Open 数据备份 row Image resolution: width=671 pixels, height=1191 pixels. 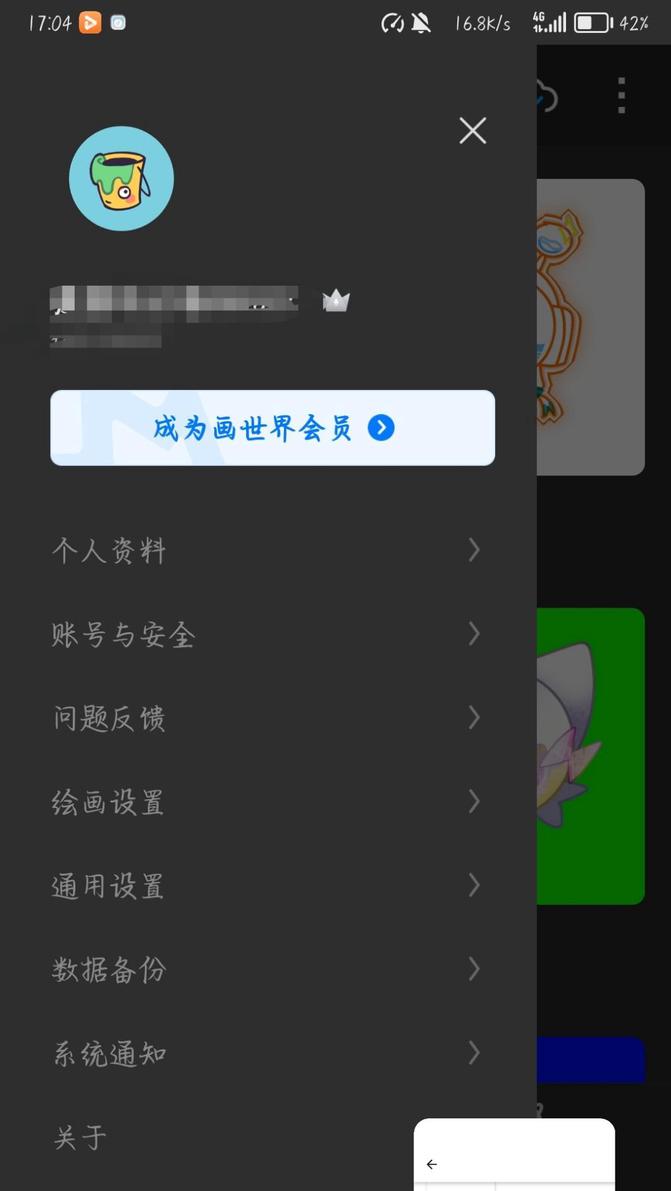coord(266,970)
